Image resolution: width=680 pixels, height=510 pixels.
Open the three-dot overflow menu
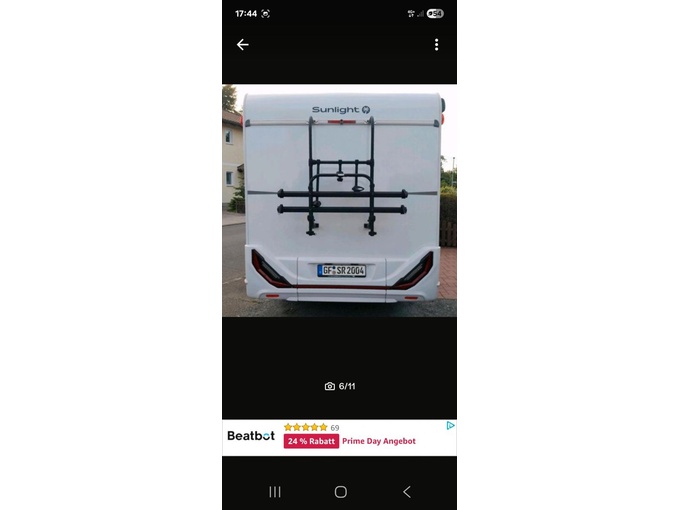pos(436,45)
